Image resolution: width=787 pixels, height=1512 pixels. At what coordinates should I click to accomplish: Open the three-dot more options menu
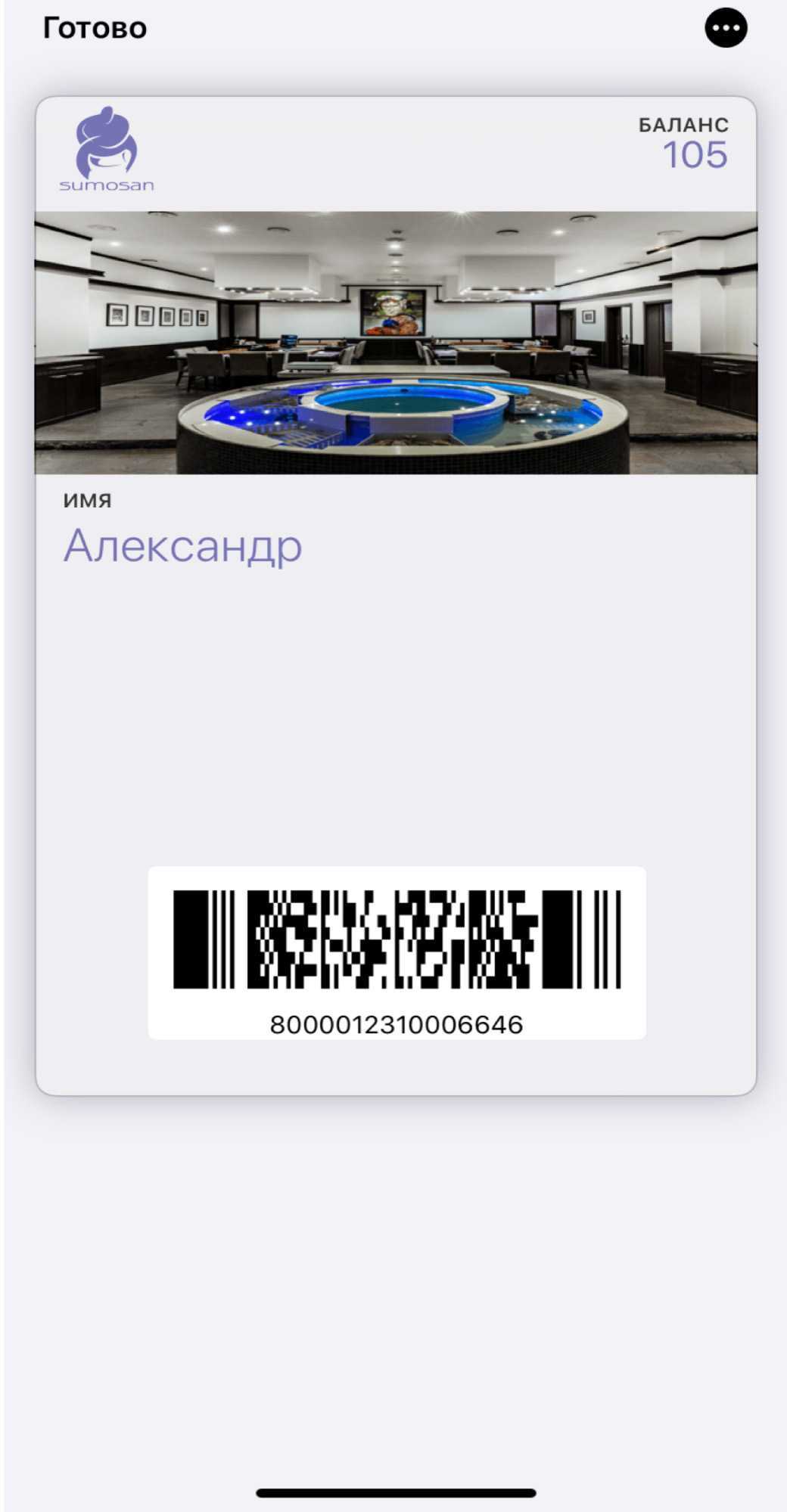pos(726,28)
